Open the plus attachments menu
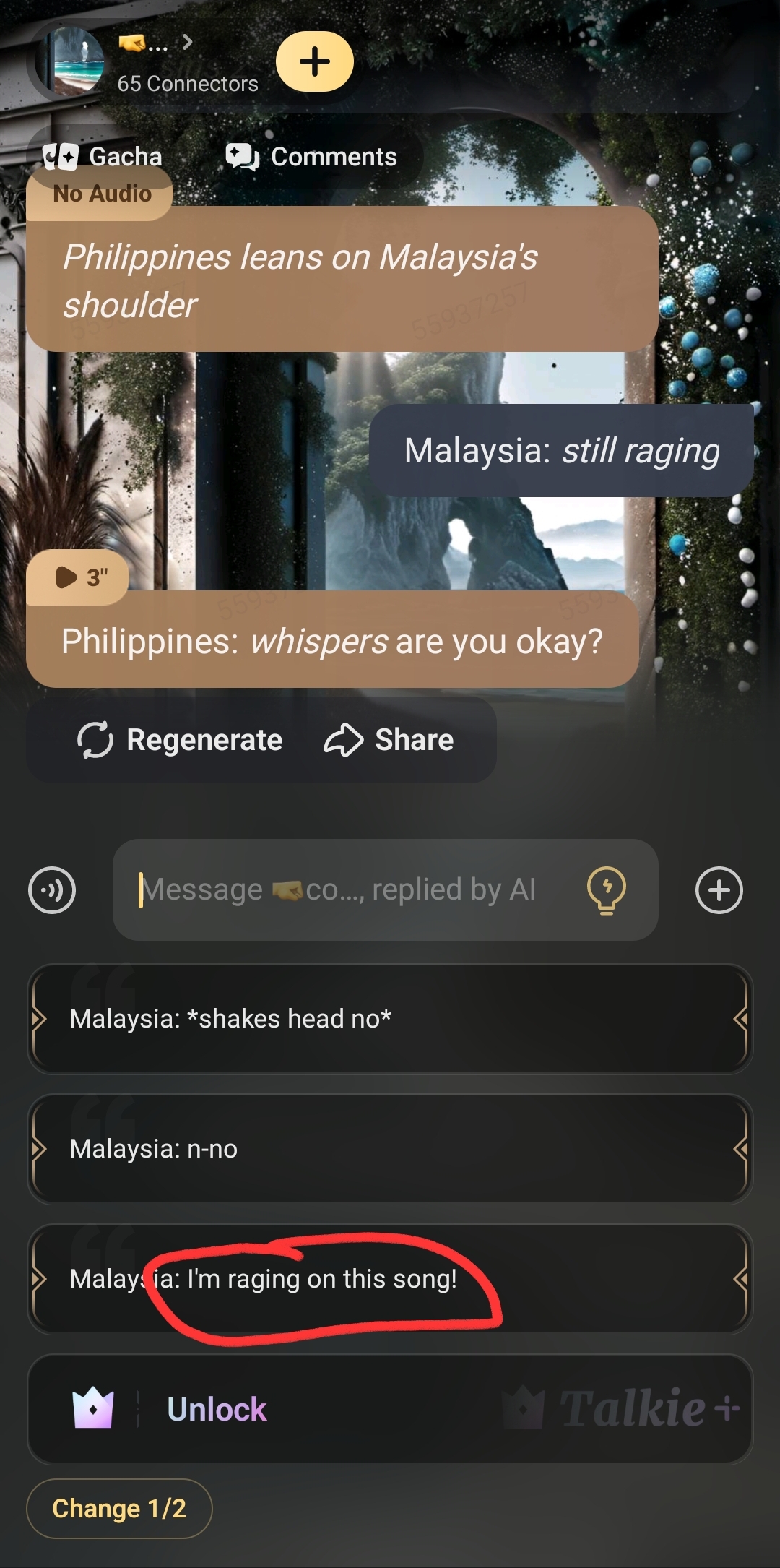 pos(719,889)
